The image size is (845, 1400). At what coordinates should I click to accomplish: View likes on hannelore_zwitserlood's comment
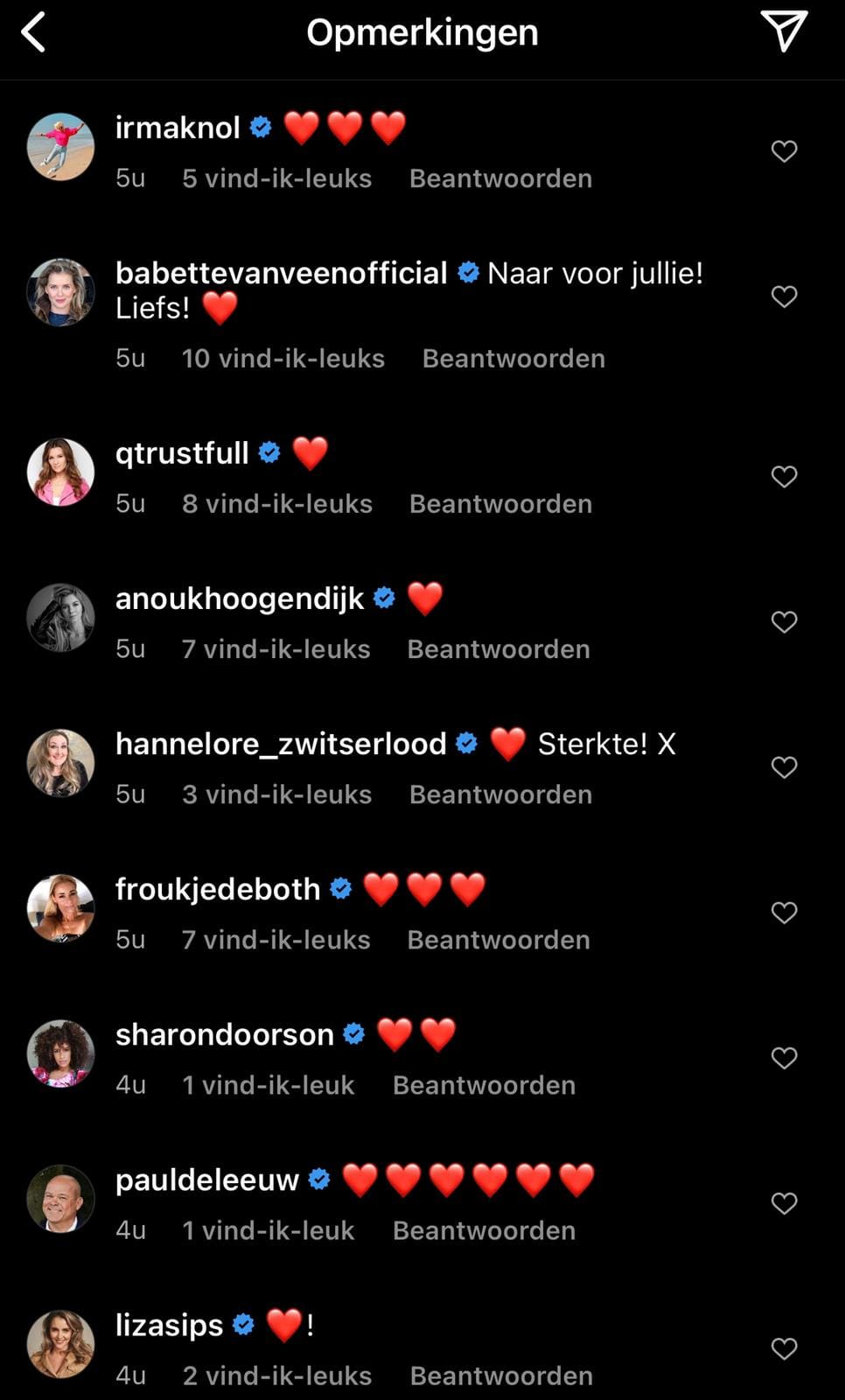click(x=276, y=794)
